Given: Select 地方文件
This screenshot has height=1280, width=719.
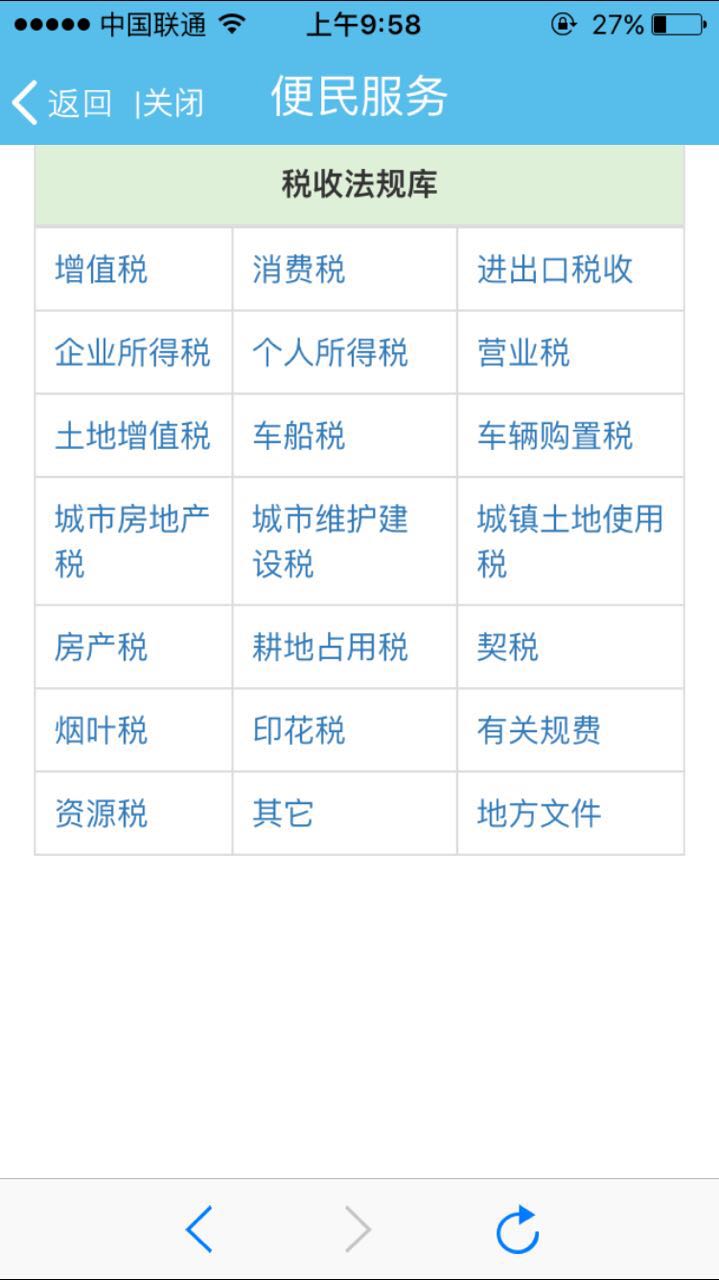Looking at the screenshot, I should pyautogui.click(x=539, y=813).
